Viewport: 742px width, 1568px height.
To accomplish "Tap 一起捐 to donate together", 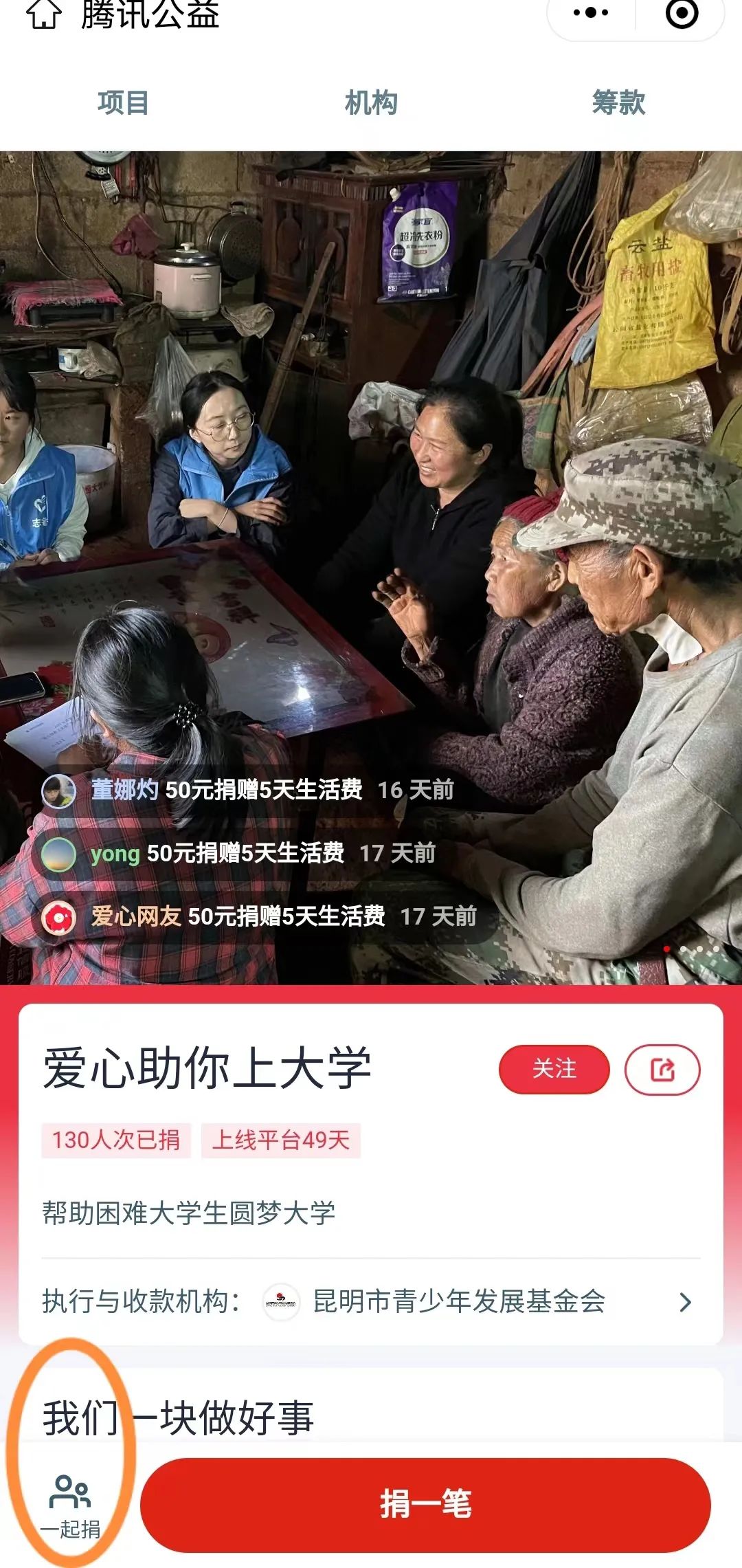I will pyautogui.click(x=70, y=1505).
